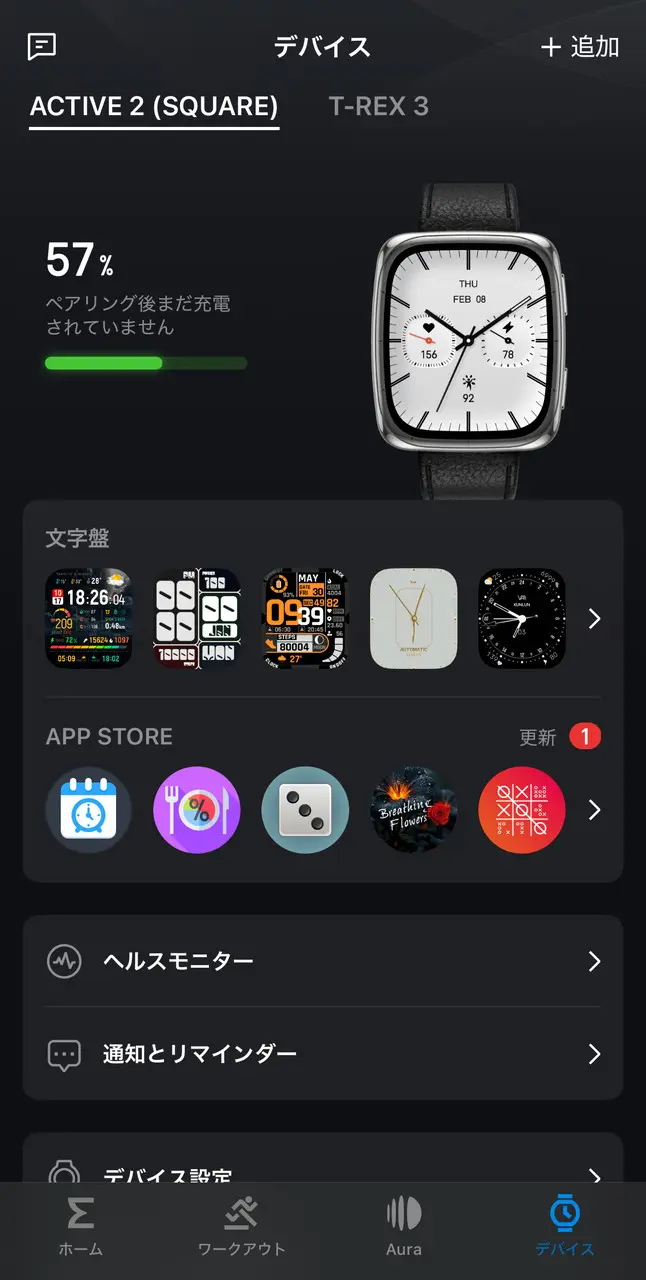Screen dimensions: 646x1280
Task: Choose the colorful digital 18:26 watch face
Action: (x=89, y=618)
